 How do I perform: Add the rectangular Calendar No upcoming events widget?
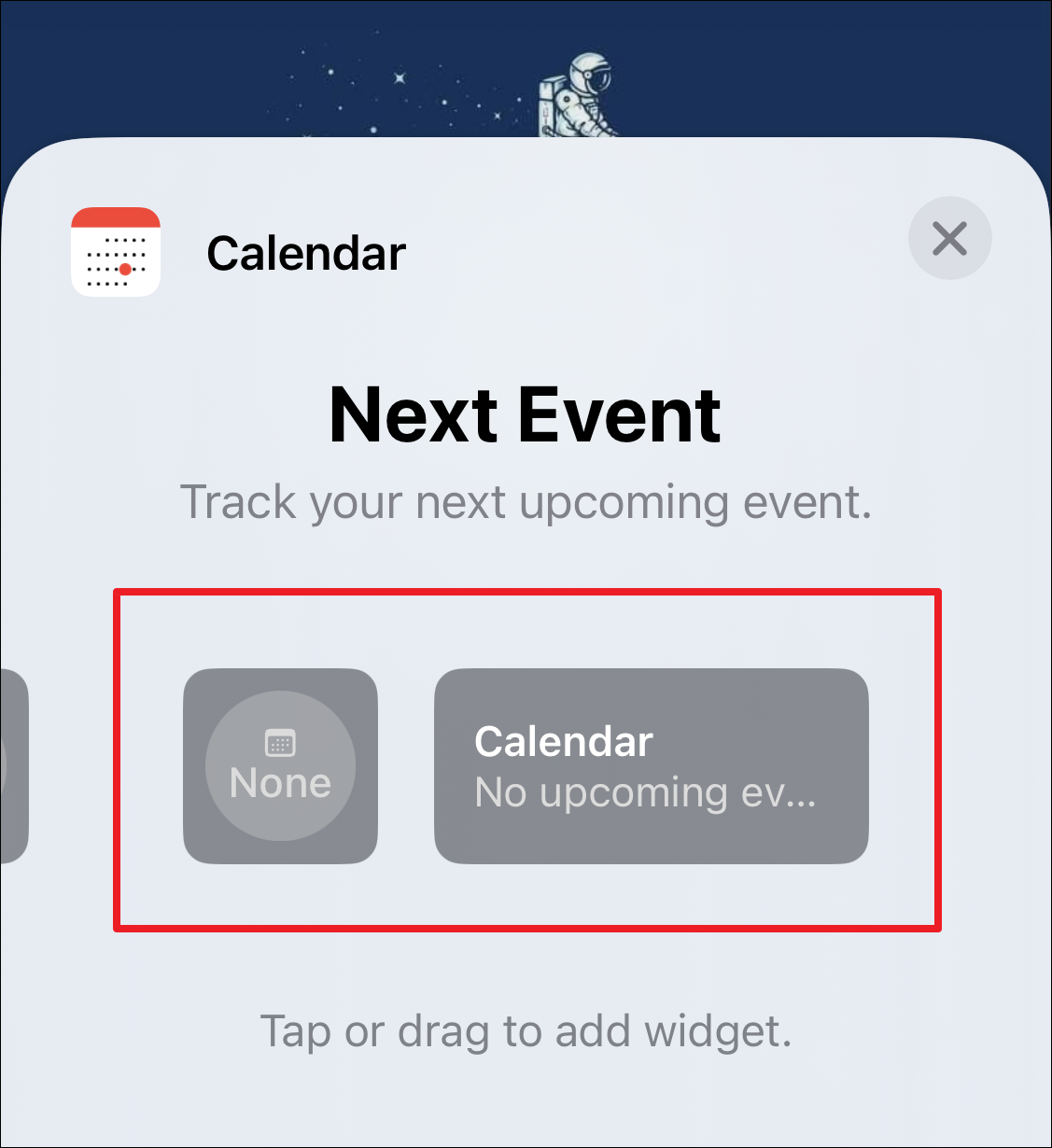[651, 765]
